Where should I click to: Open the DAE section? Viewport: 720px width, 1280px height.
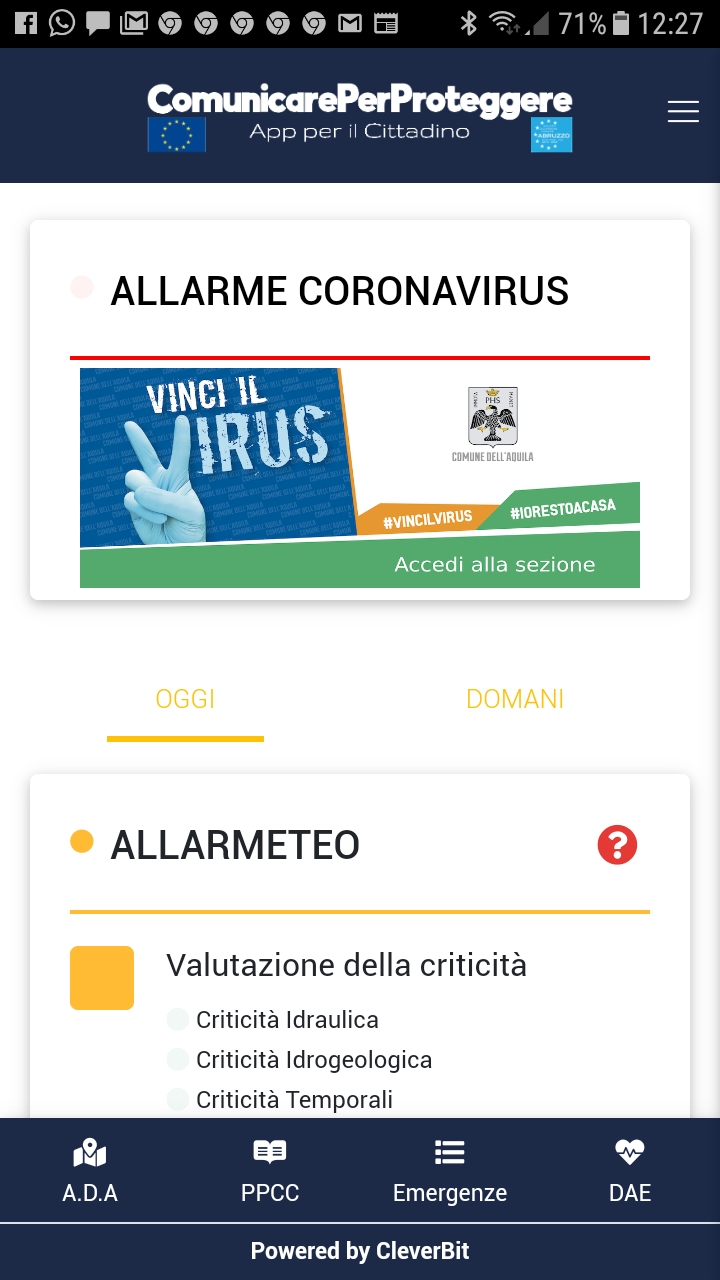[630, 1172]
